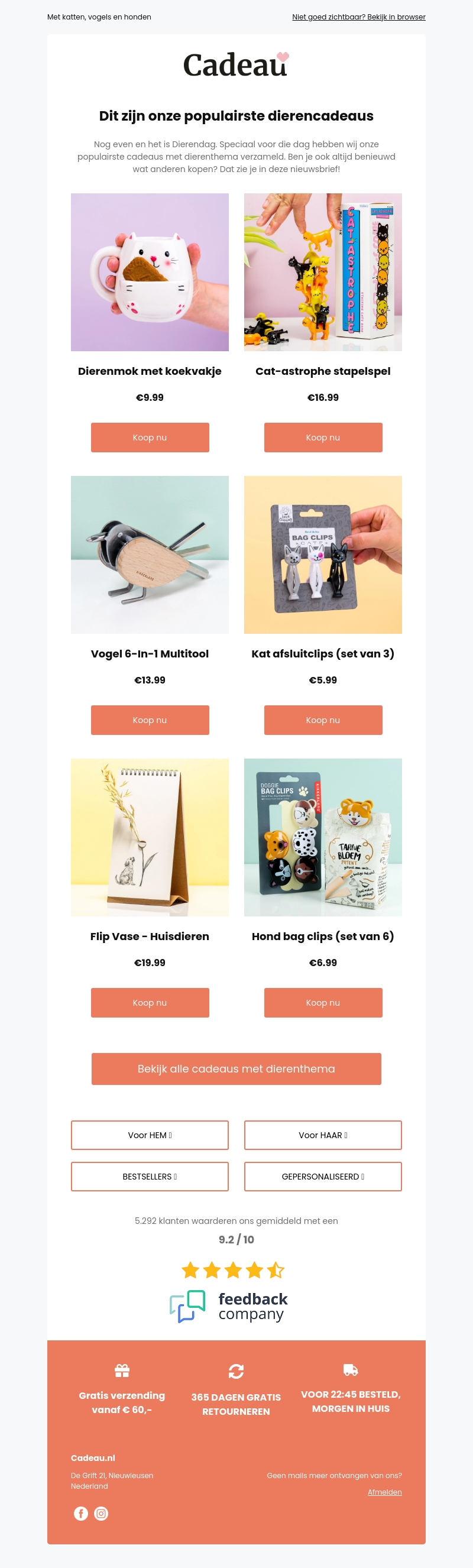Select the Voor HEM category
Viewport: 473px width, 1568px height.
coord(150,1135)
